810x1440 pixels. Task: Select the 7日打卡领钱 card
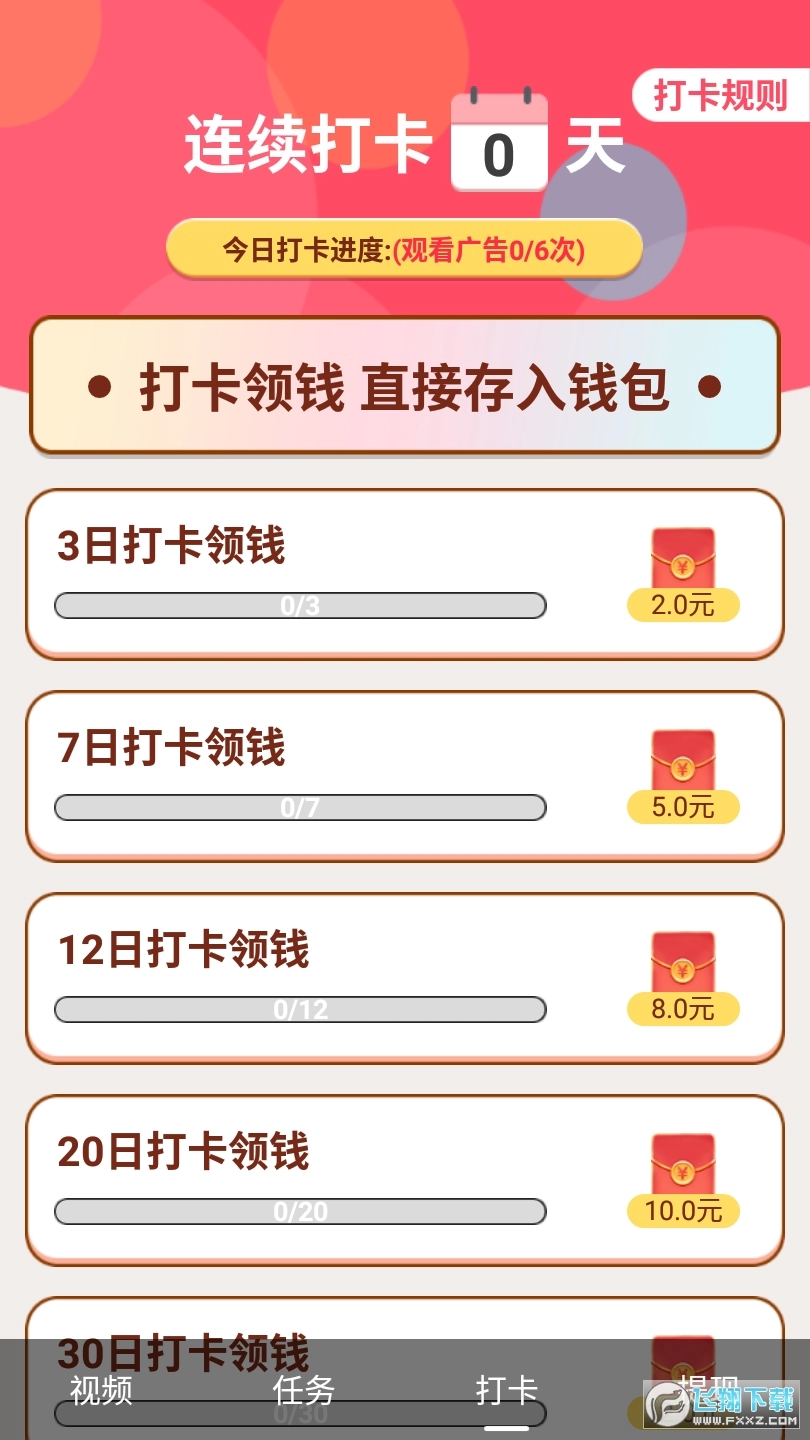(x=170, y=747)
